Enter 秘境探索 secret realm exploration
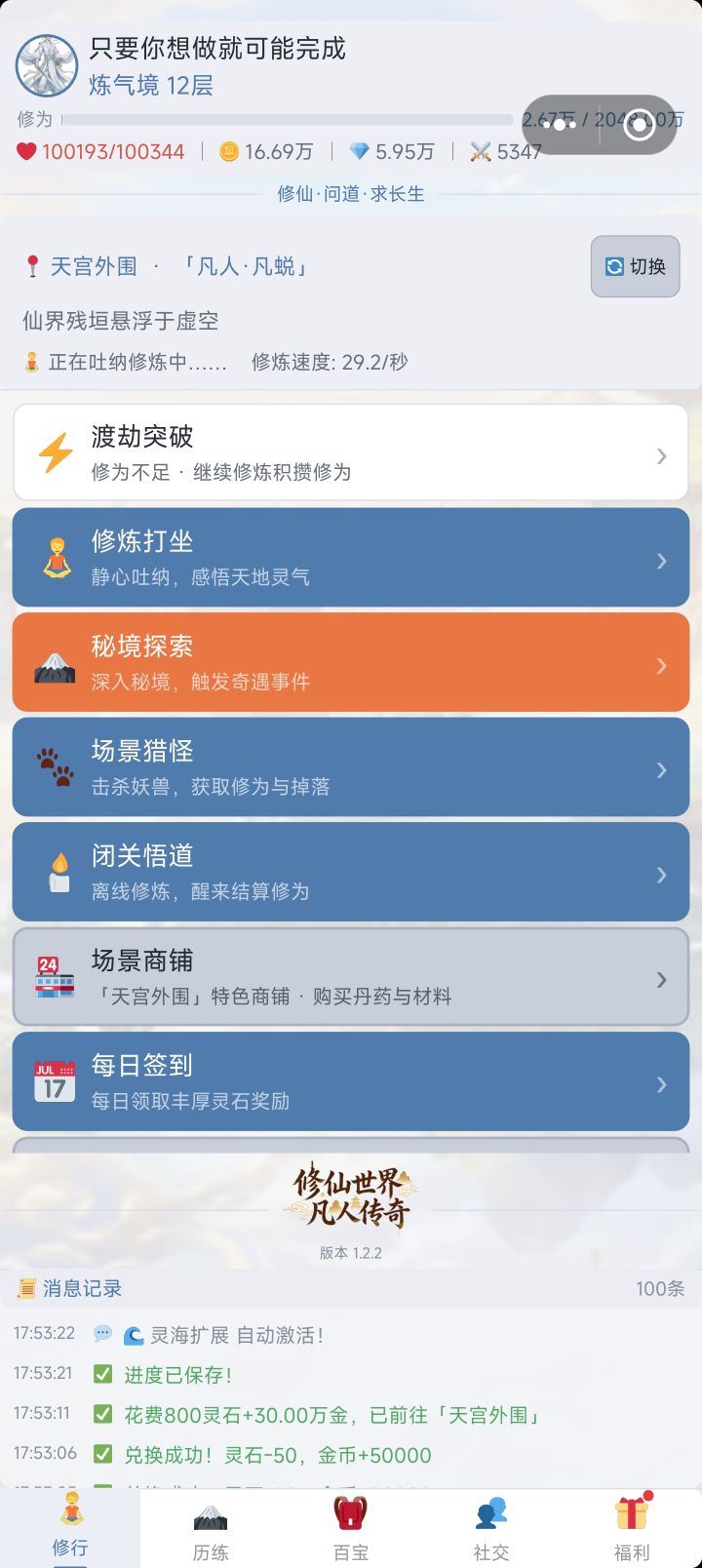The image size is (702, 1568). 351,663
